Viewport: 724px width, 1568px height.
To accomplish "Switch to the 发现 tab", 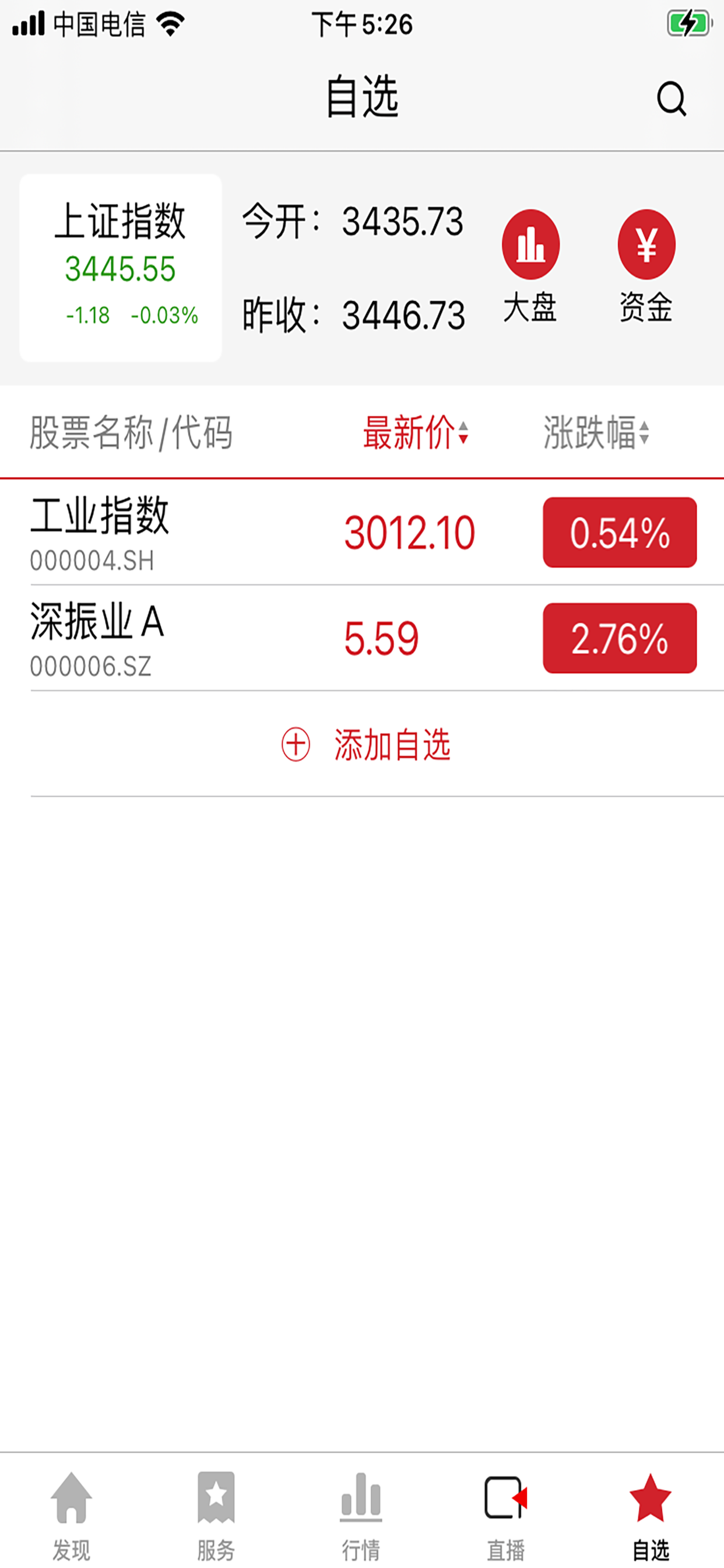I will click(71, 1515).
